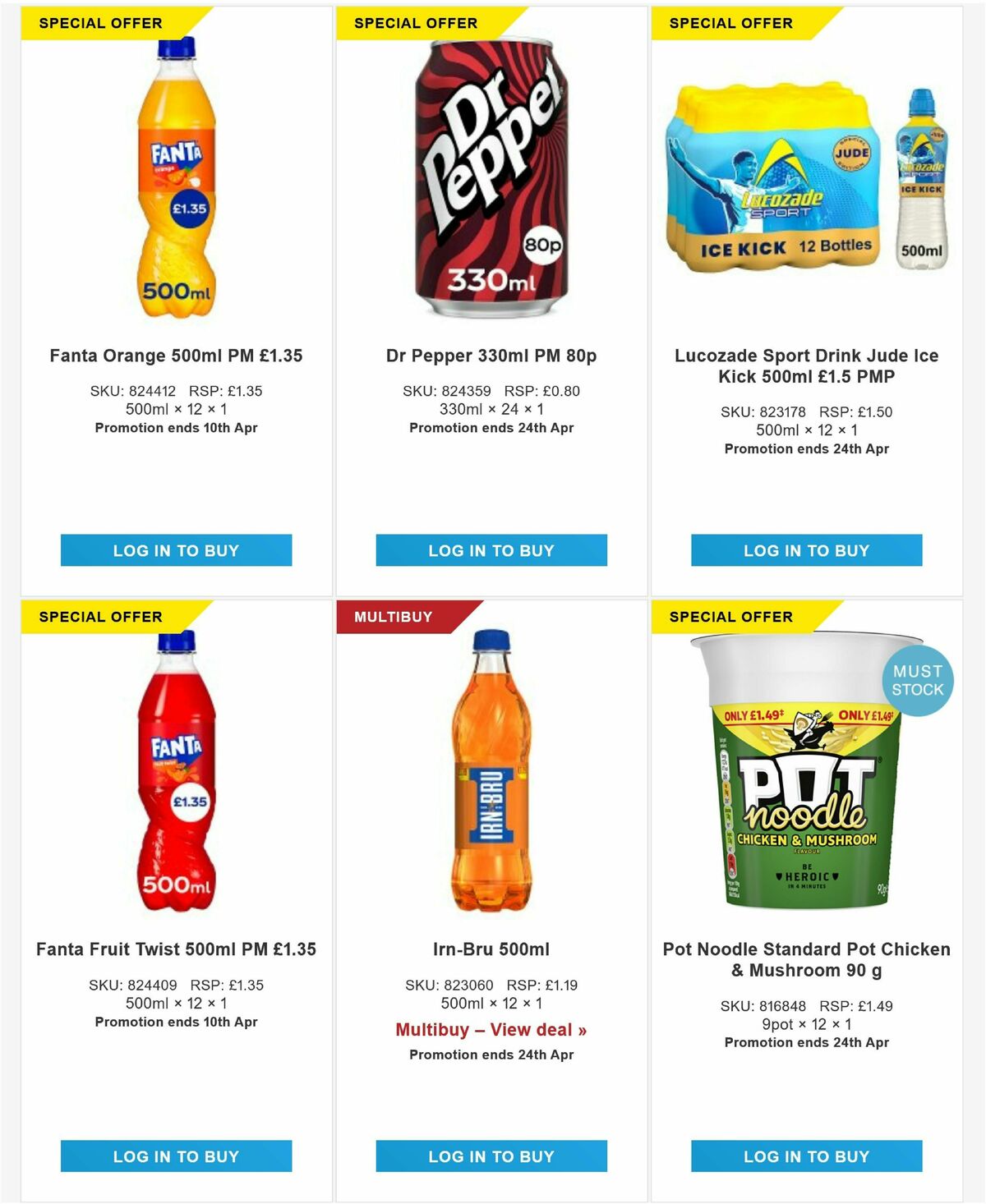Click LOG IN TO BUY under Fanta Orange
The width and height of the screenshot is (986, 1204).
(175, 551)
